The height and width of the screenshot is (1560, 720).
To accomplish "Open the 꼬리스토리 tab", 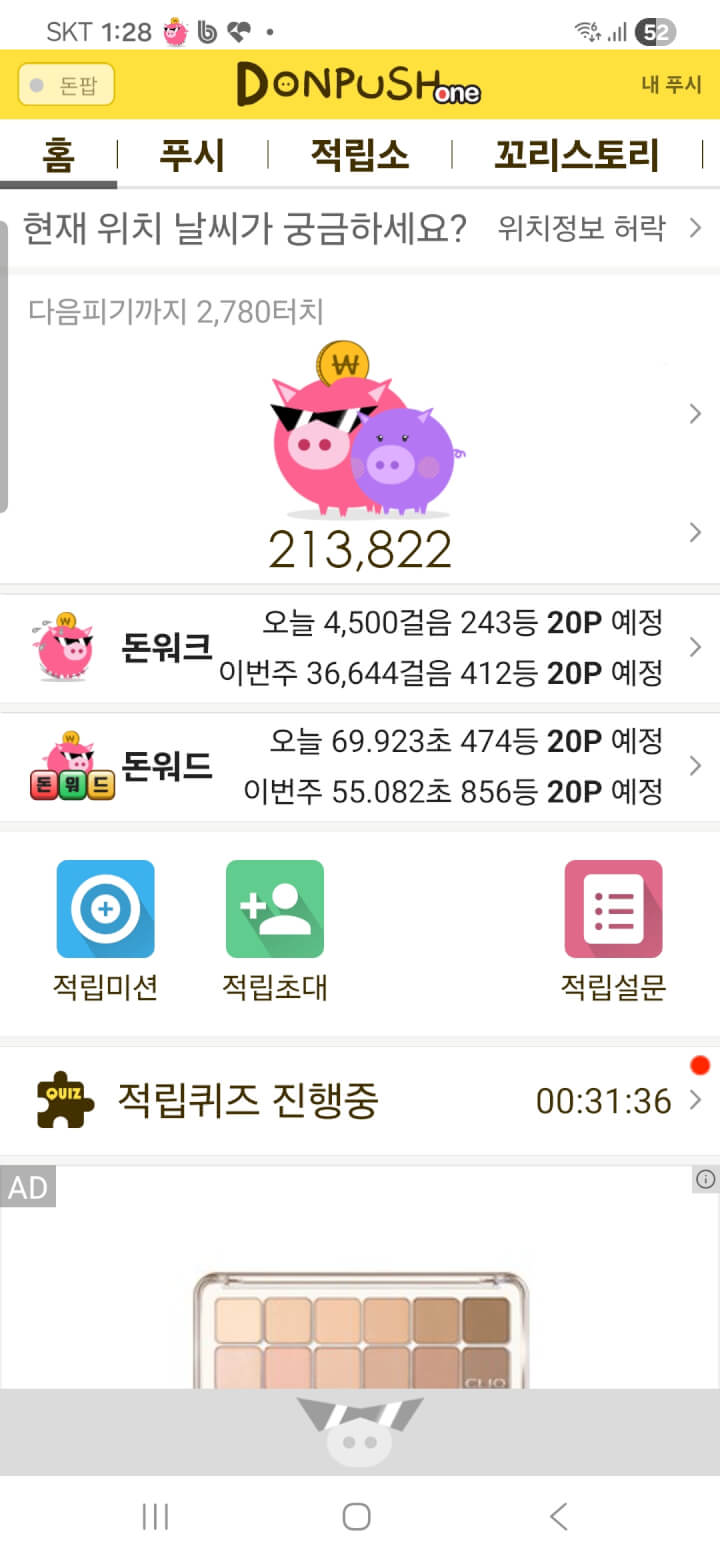I will pos(577,156).
